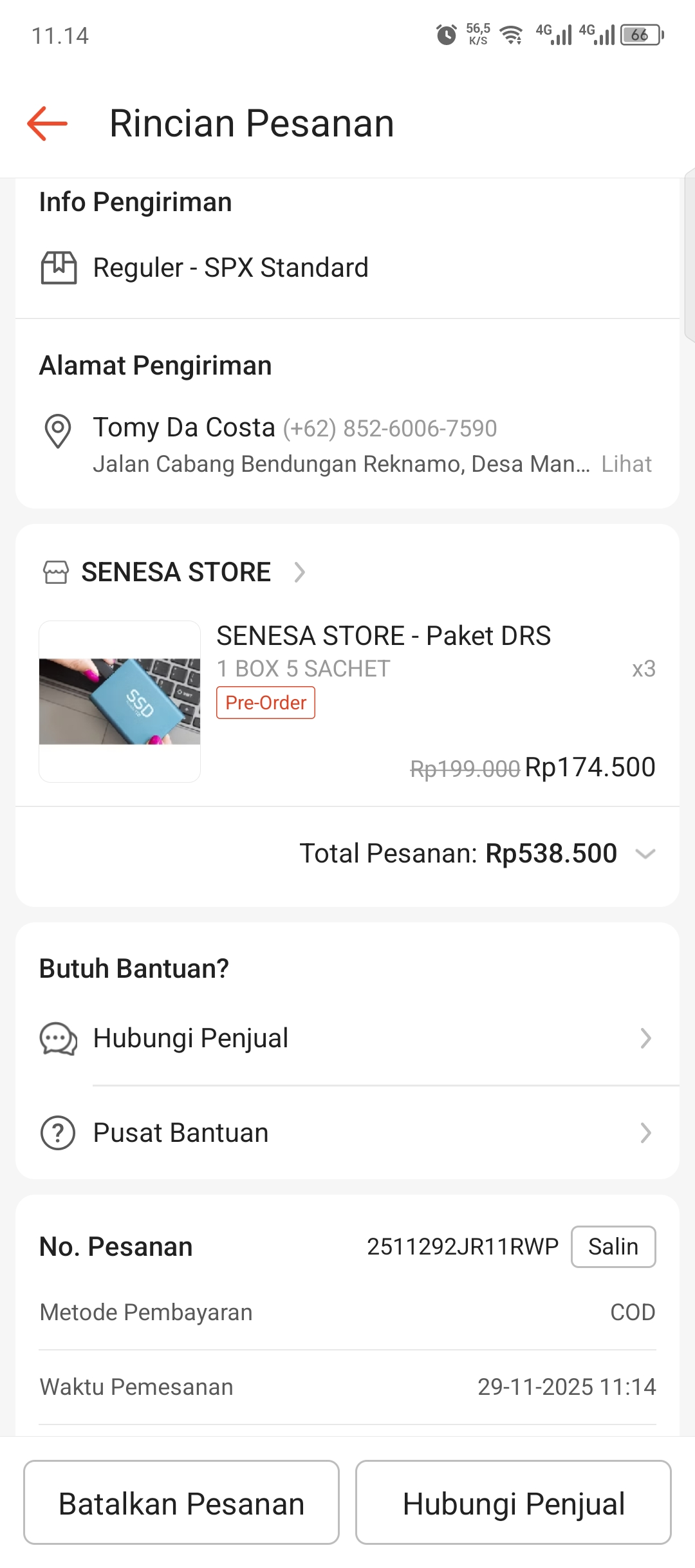Tap the Batalkan Pesanan button

click(x=181, y=1503)
